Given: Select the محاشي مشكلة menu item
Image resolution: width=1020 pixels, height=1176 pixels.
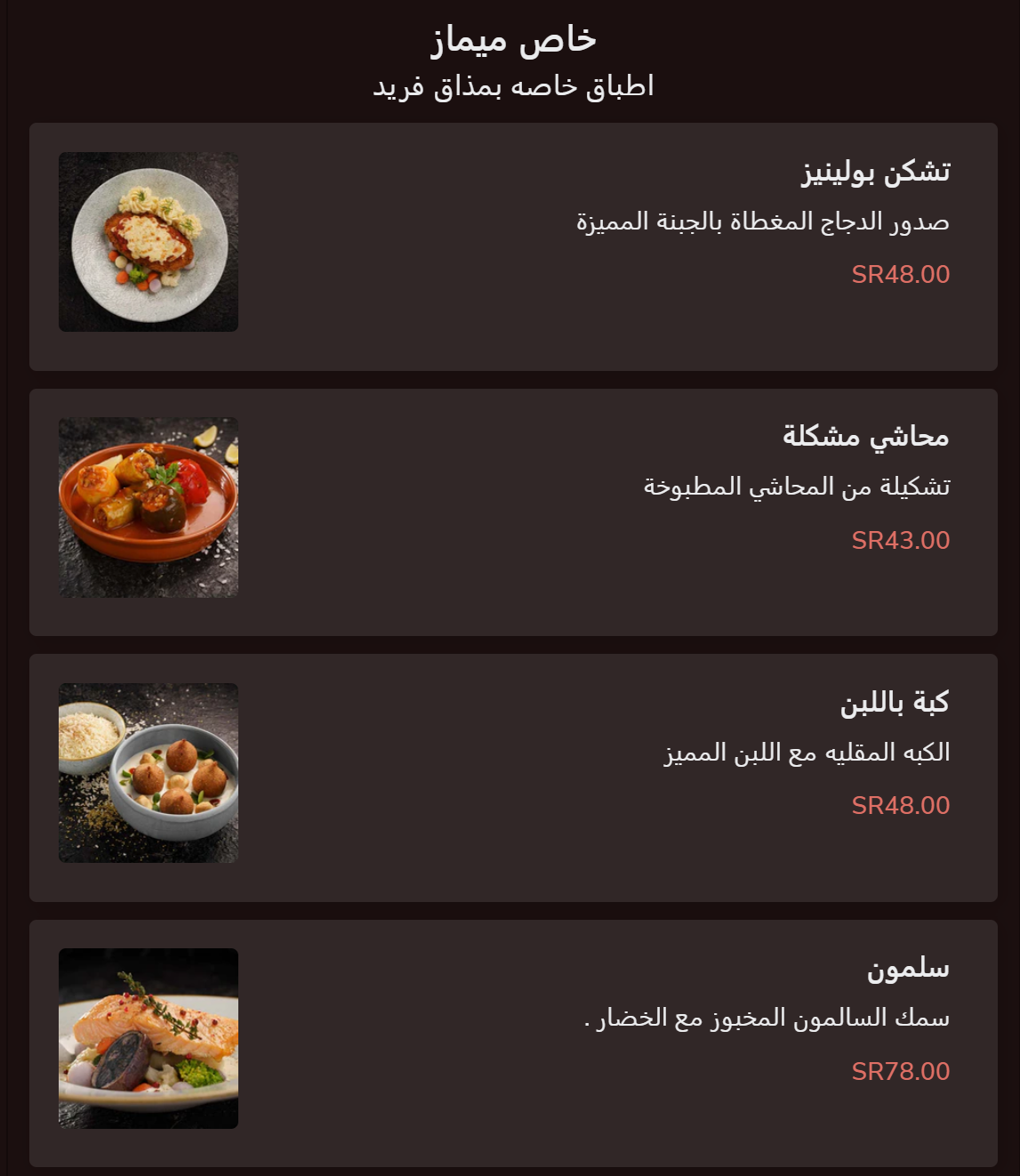Looking at the screenshot, I should [513, 511].
